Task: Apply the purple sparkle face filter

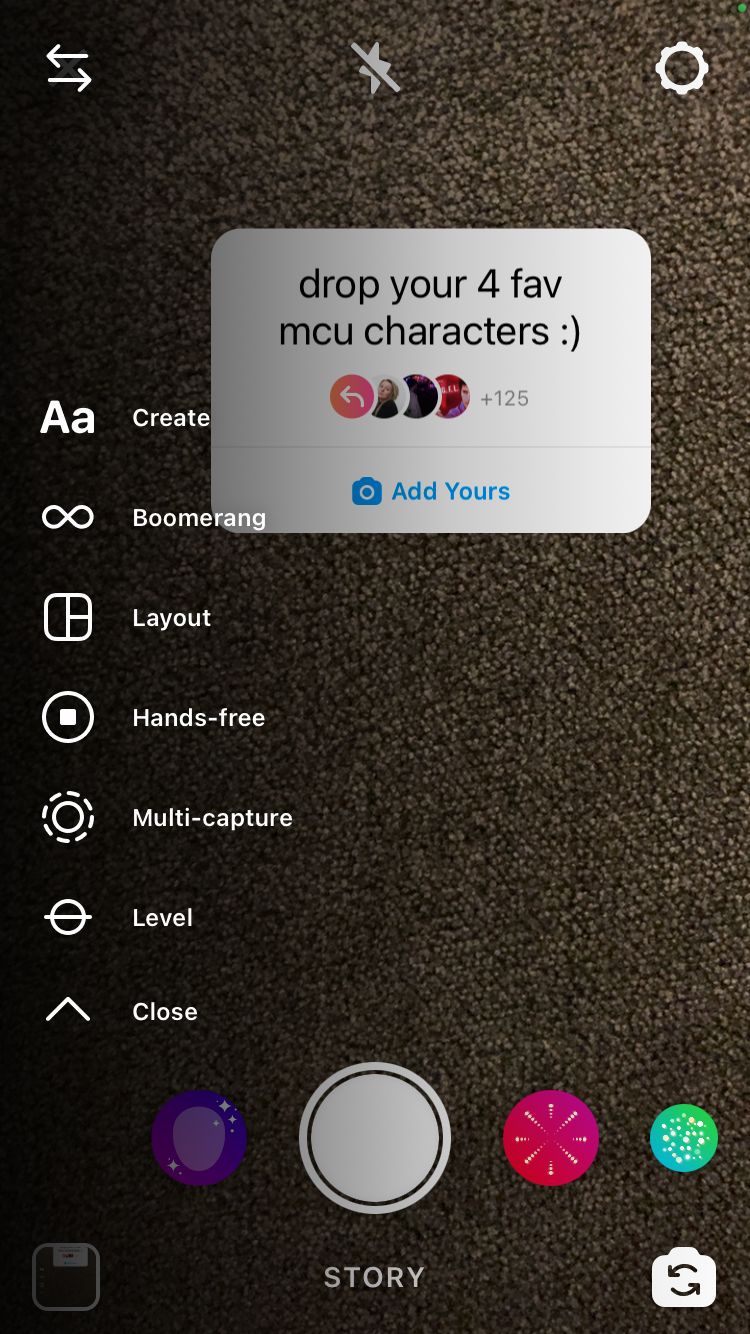Action: 199,1138
